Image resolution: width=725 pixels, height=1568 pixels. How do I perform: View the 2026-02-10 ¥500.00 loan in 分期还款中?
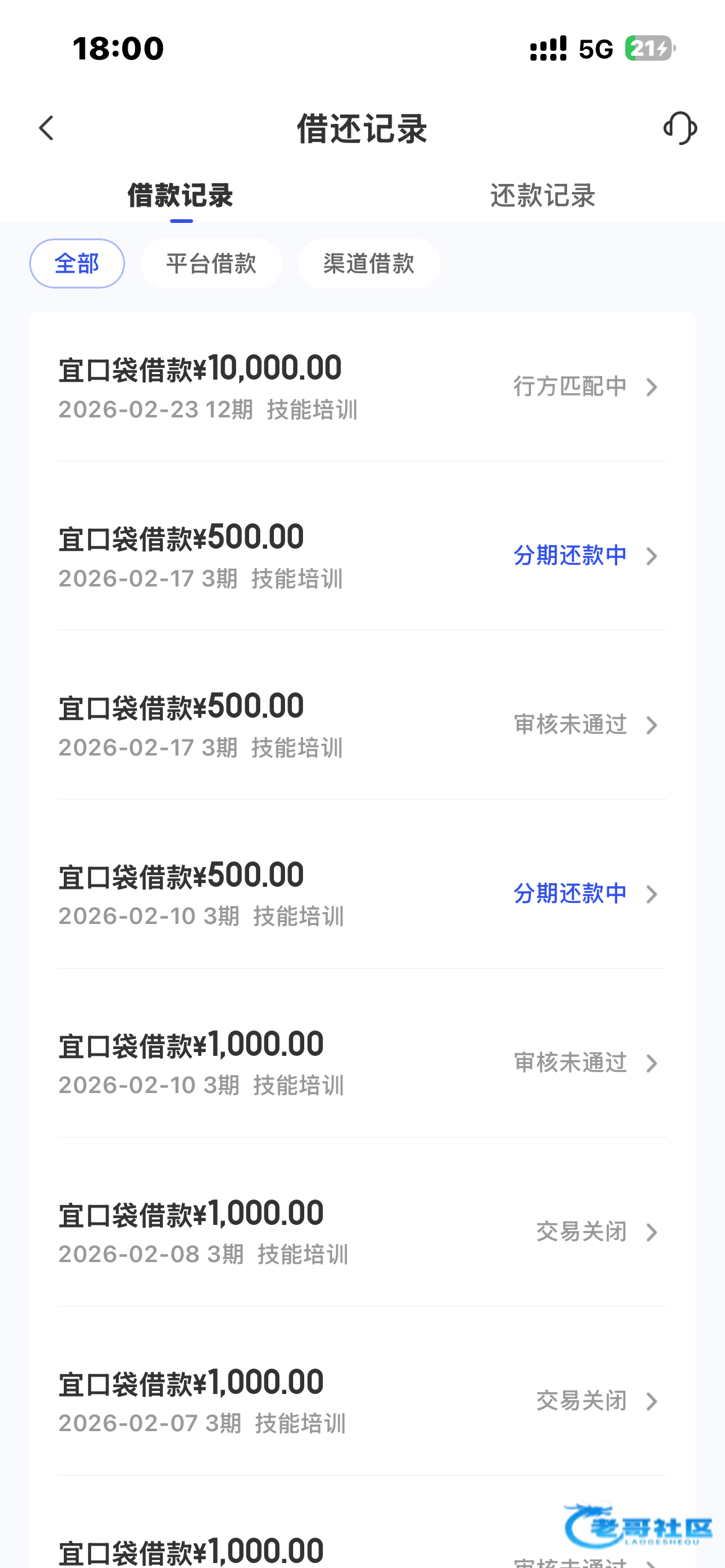[362, 894]
